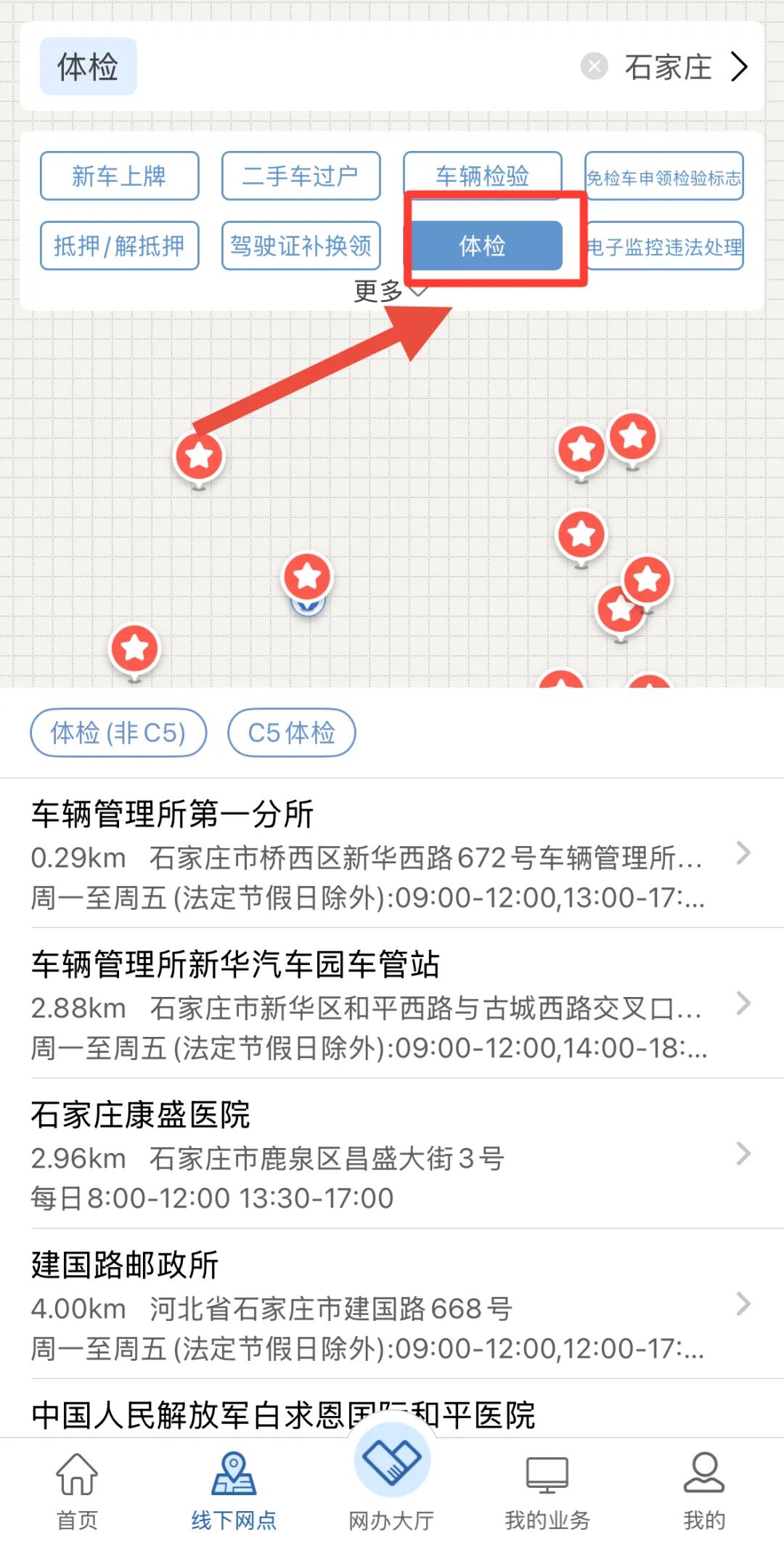
Task: Select 电子监控违法处理 chip
Action: point(665,247)
